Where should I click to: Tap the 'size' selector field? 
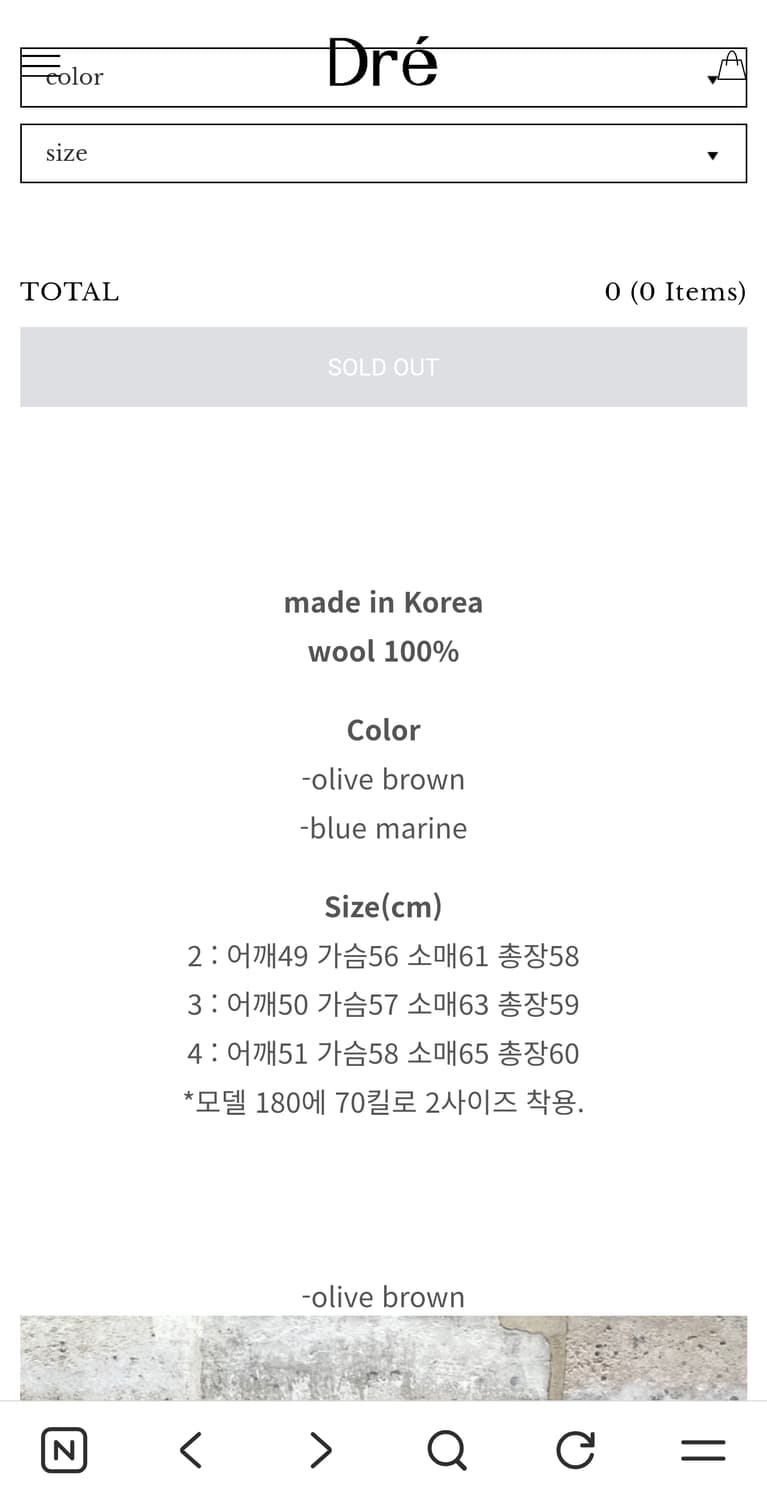tap(66, 153)
